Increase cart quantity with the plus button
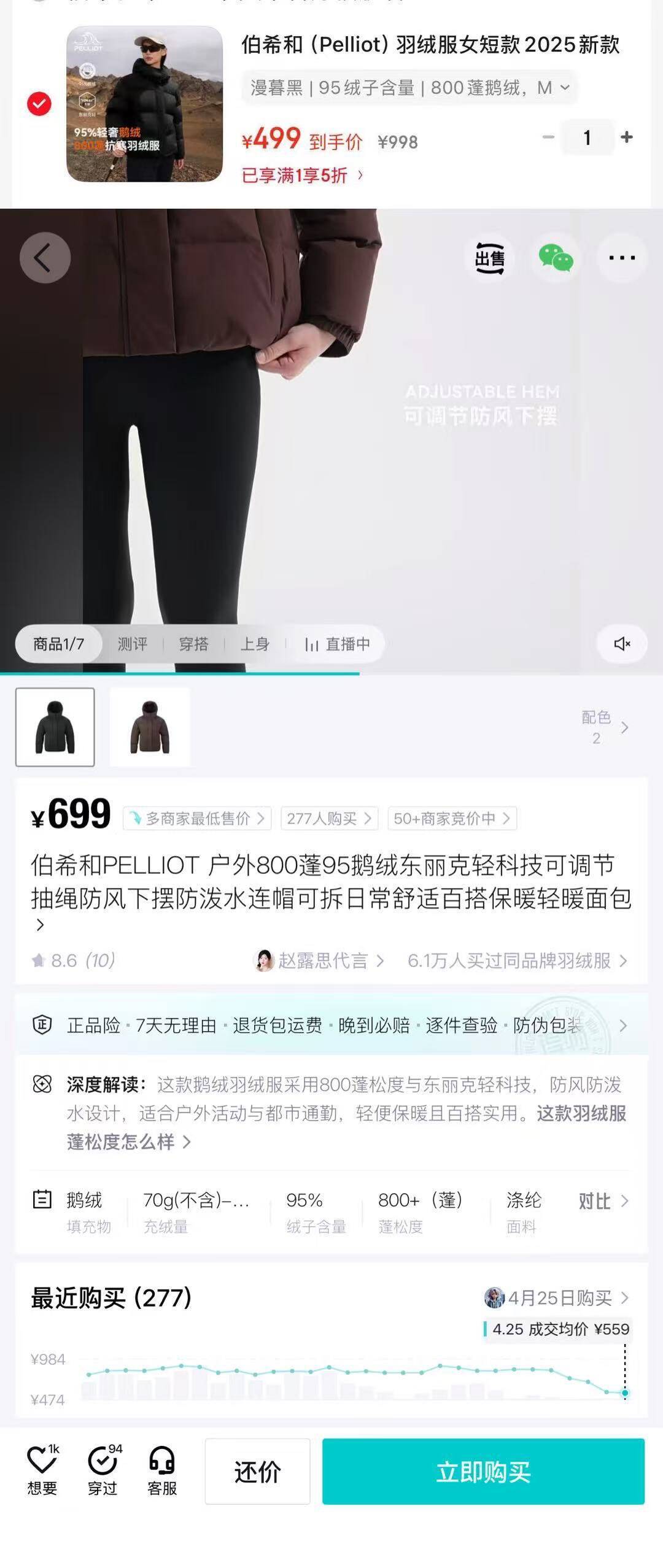Screen dimensions: 663x1568 pos(627,137)
